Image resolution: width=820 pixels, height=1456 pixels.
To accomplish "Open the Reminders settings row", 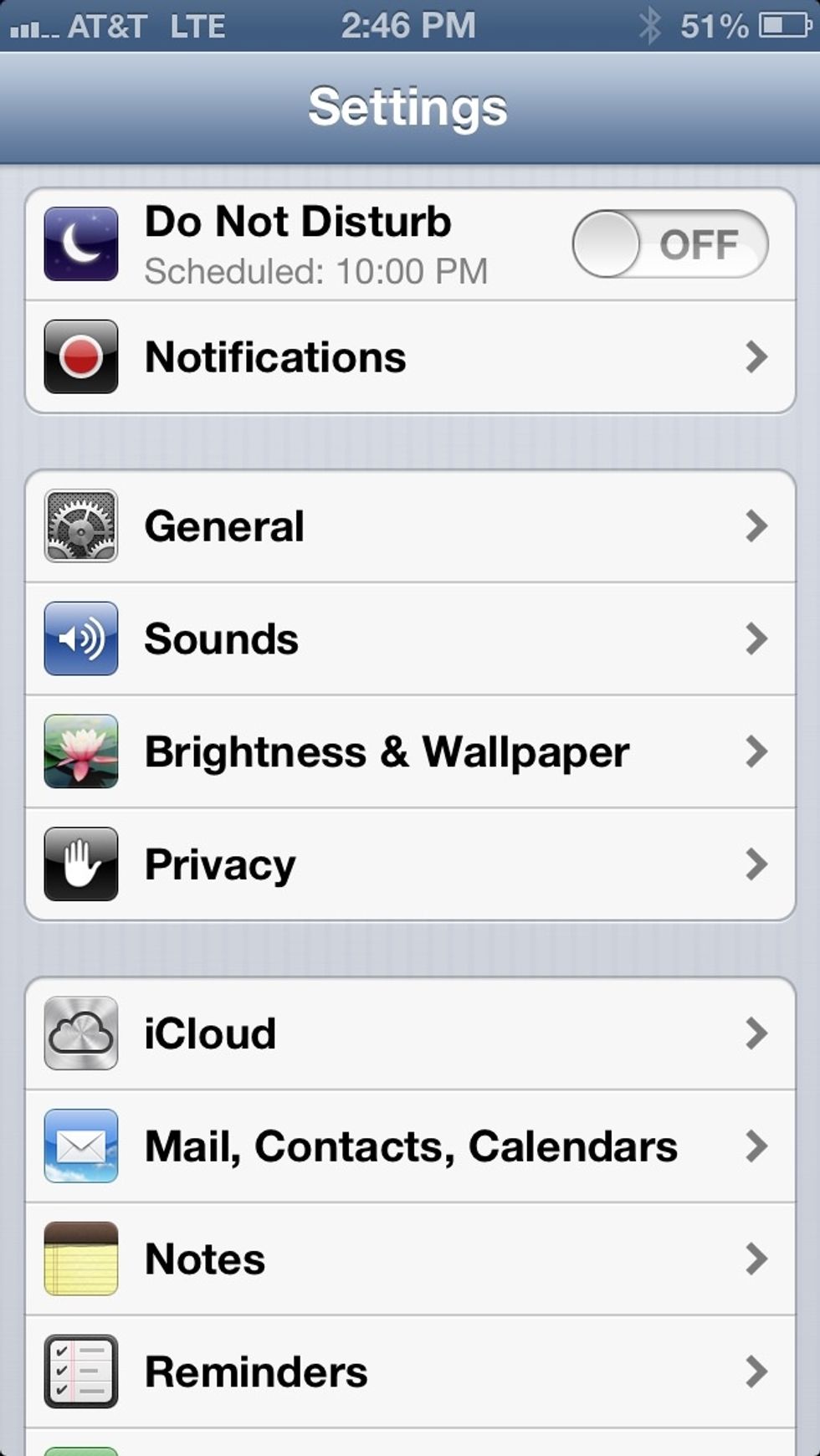I will (x=410, y=1372).
